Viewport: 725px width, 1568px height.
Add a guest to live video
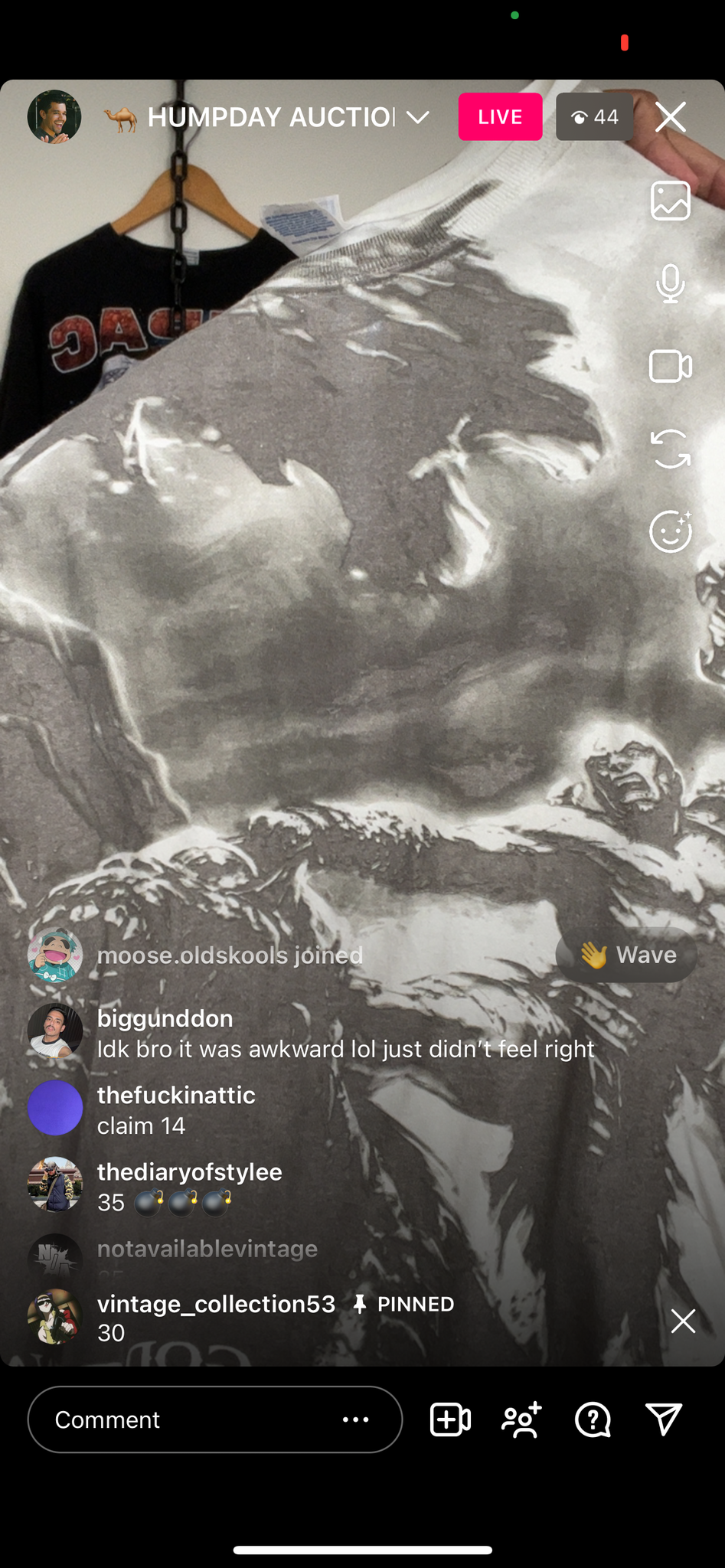450,1419
